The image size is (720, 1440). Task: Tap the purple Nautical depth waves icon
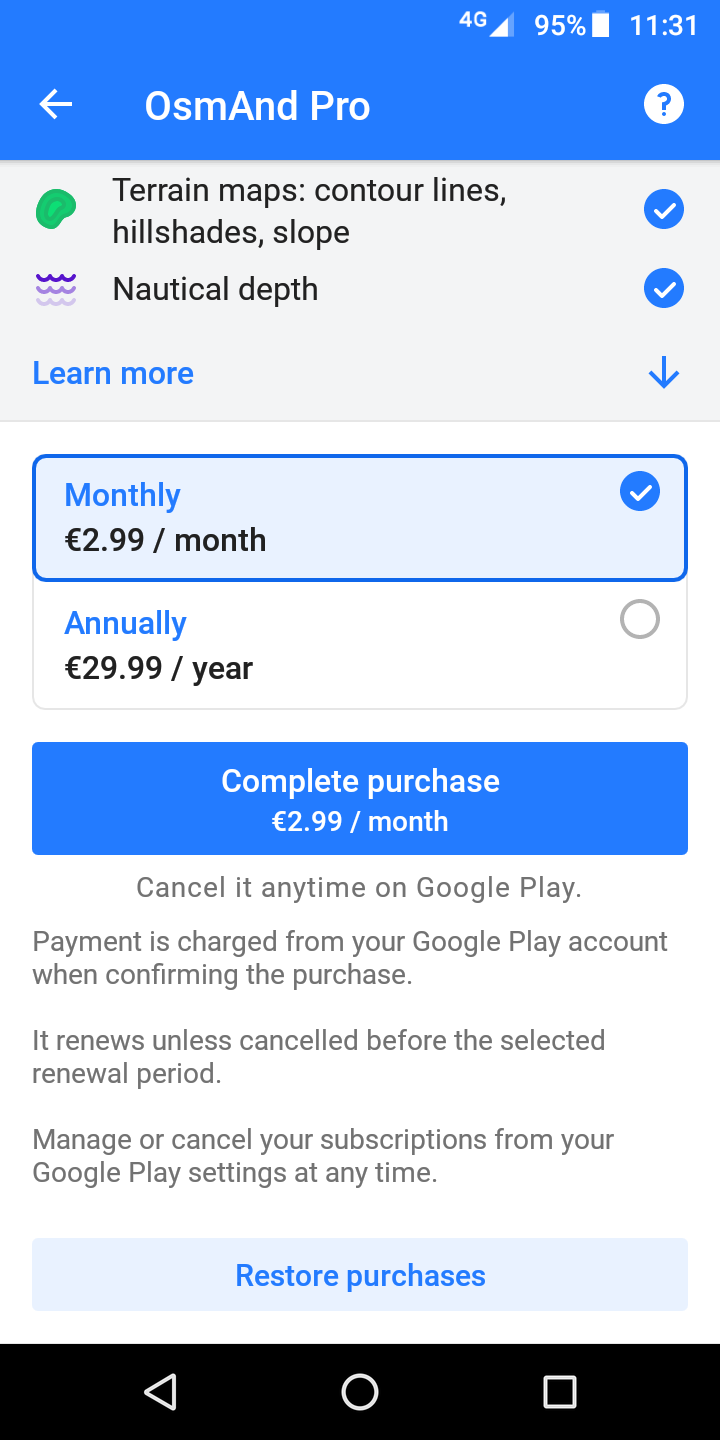[x=55, y=288]
